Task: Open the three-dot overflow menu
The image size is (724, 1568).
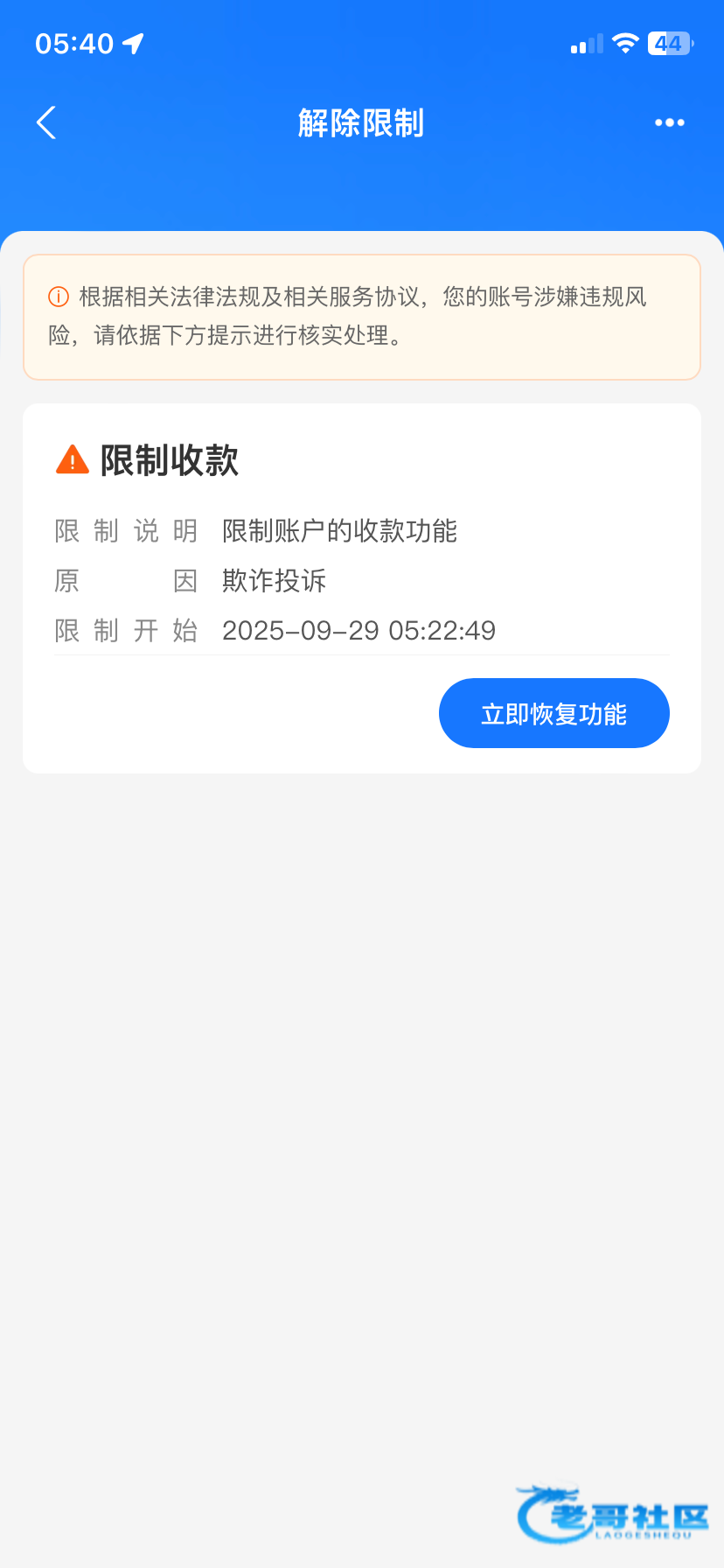Action: point(669,122)
